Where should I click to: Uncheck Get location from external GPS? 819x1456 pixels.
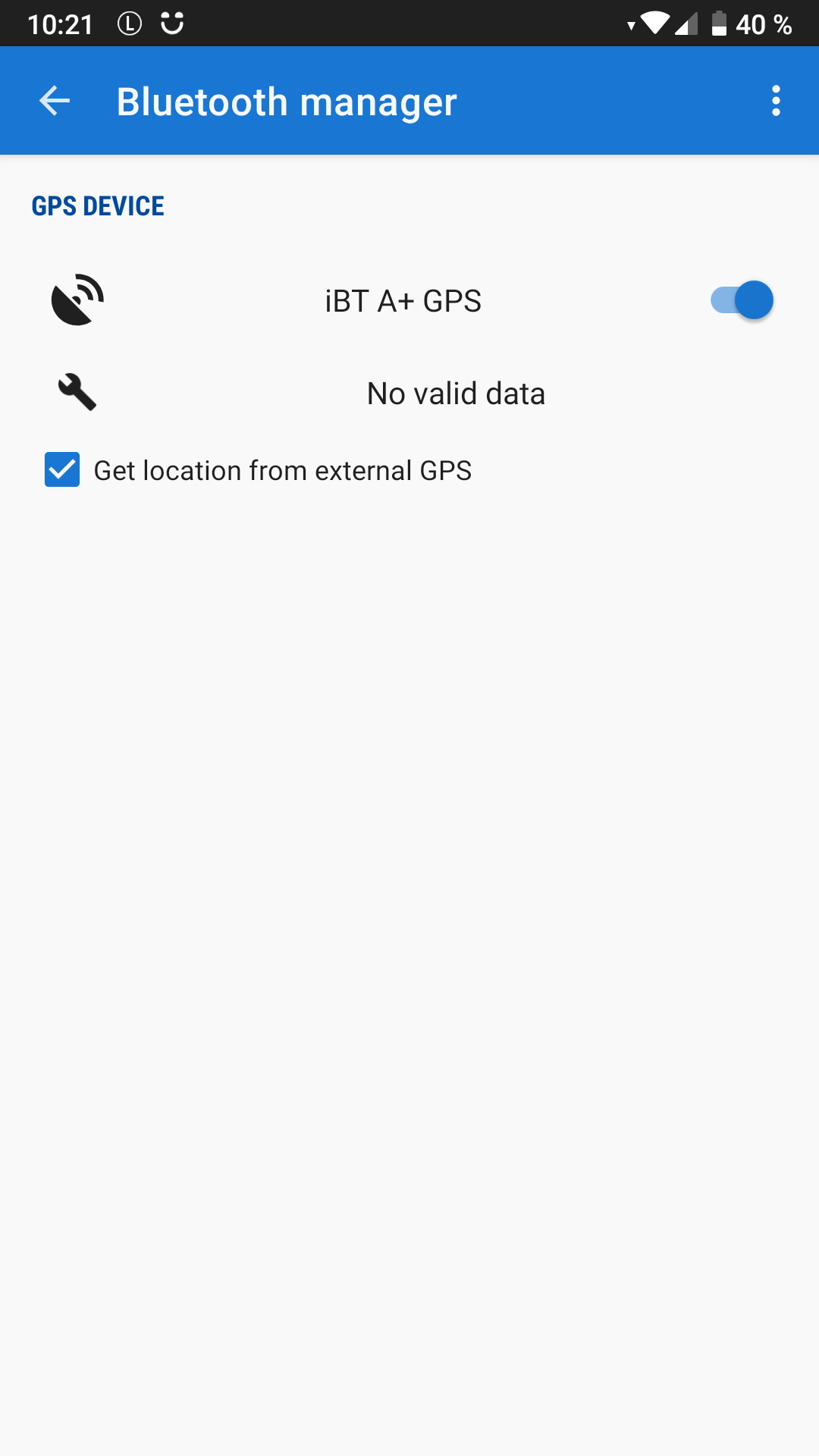[x=62, y=470]
